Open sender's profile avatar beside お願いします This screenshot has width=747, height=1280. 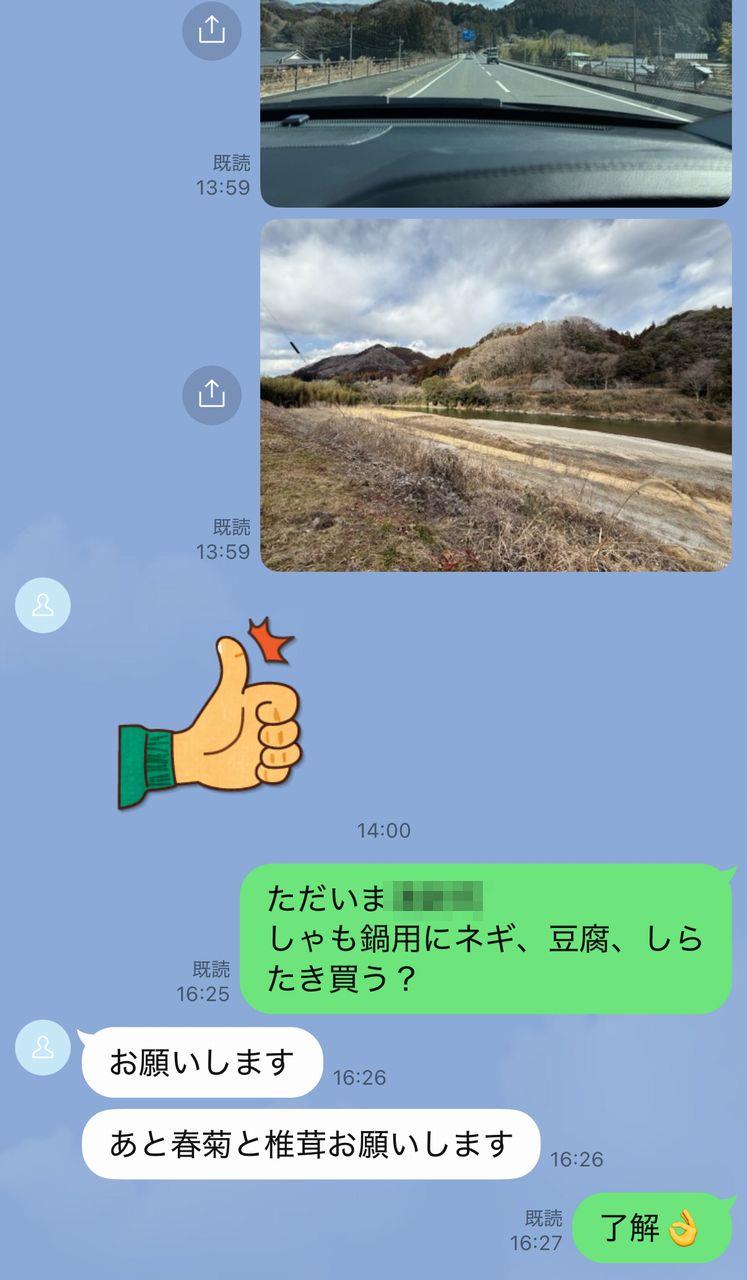coord(43,1047)
